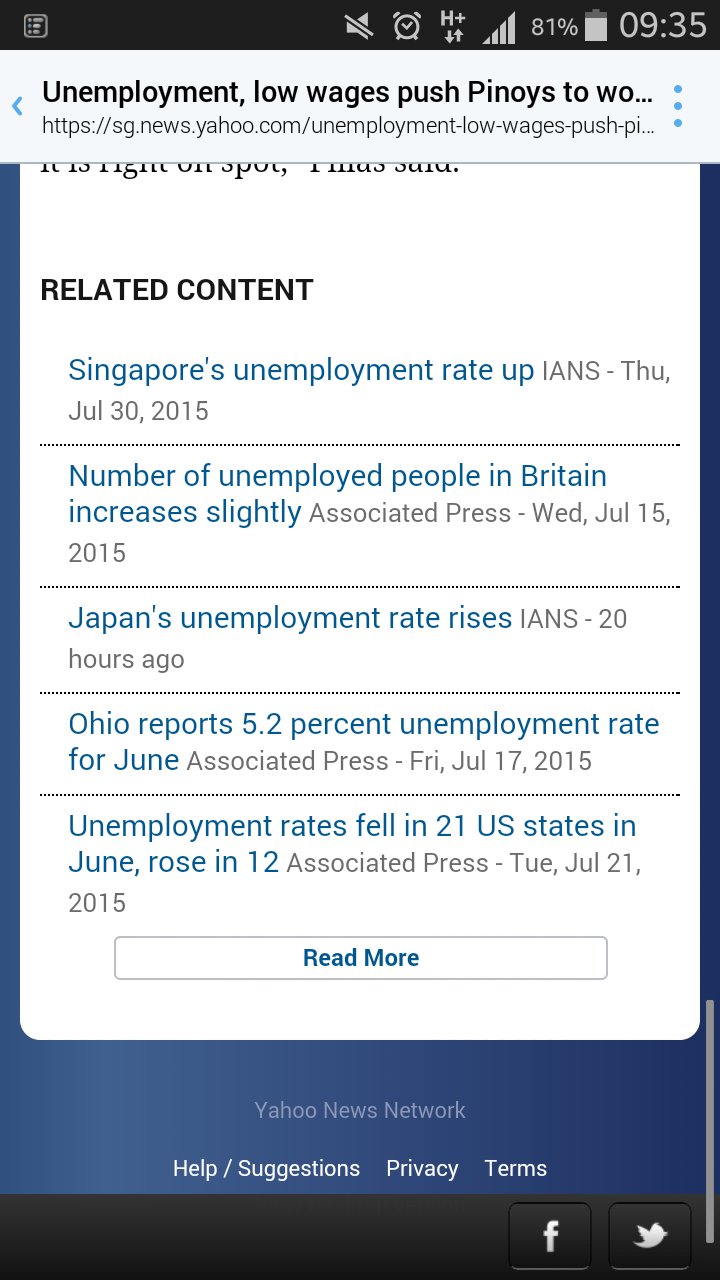
Task: View the Privacy page
Action: click(422, 1168)
